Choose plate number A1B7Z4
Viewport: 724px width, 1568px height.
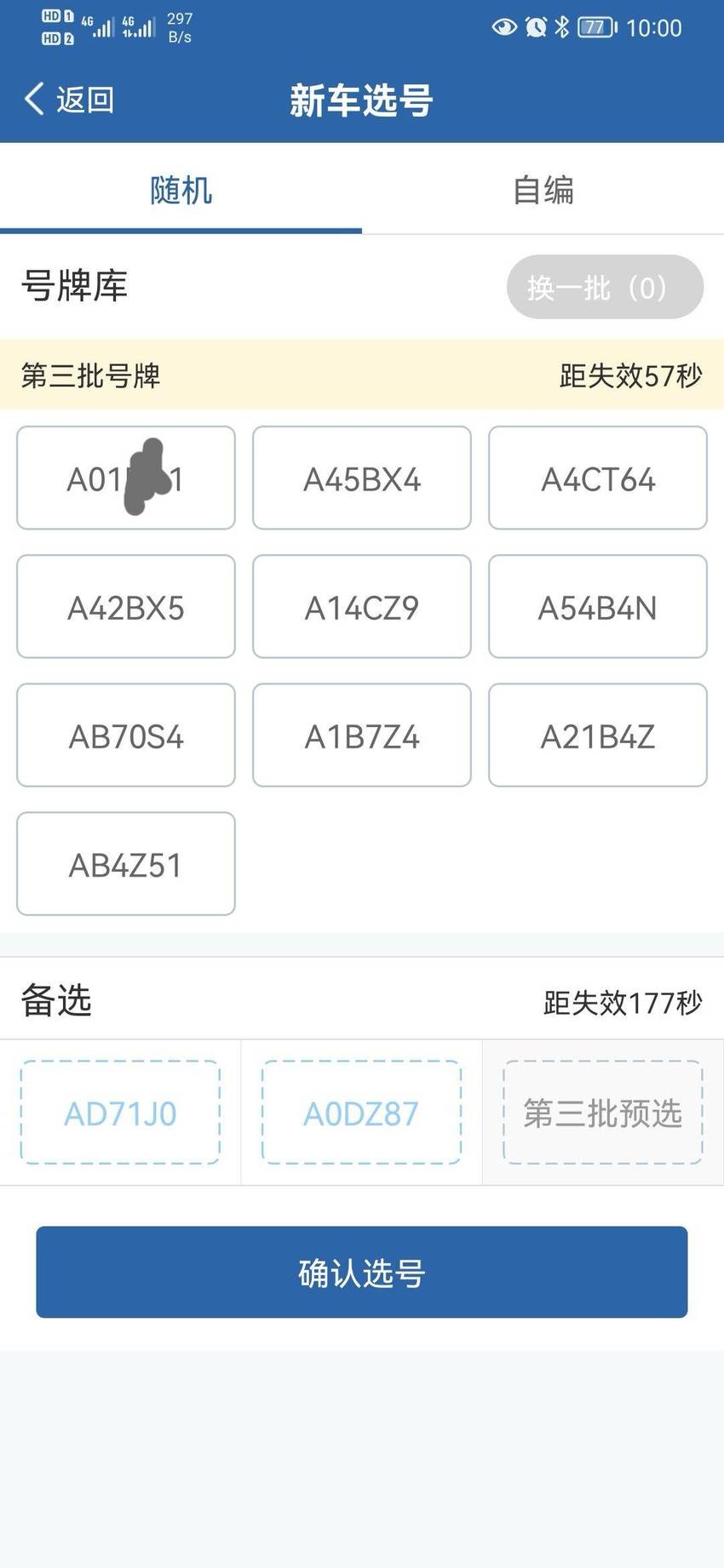[x=362, y=735]
